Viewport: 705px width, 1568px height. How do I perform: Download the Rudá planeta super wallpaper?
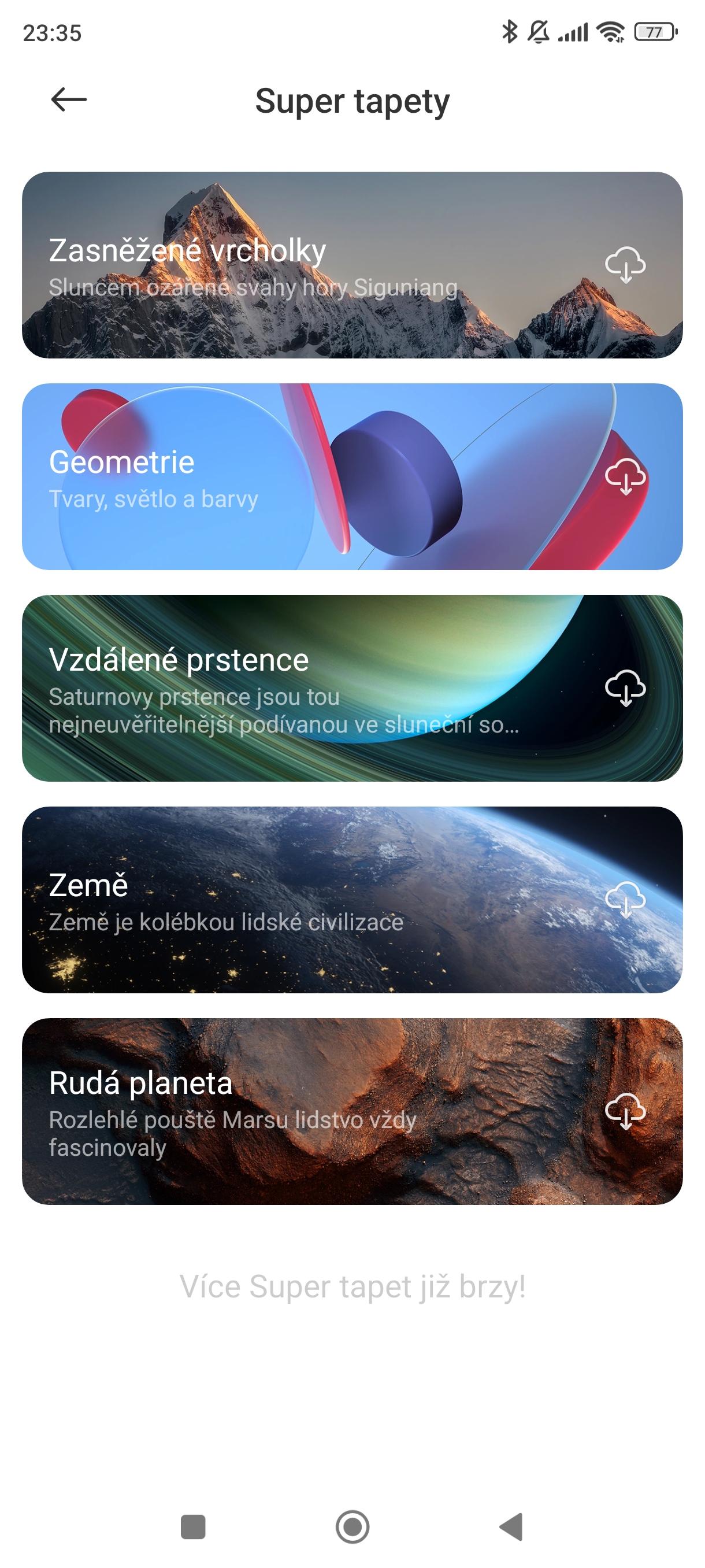[x=625, y=1111]
